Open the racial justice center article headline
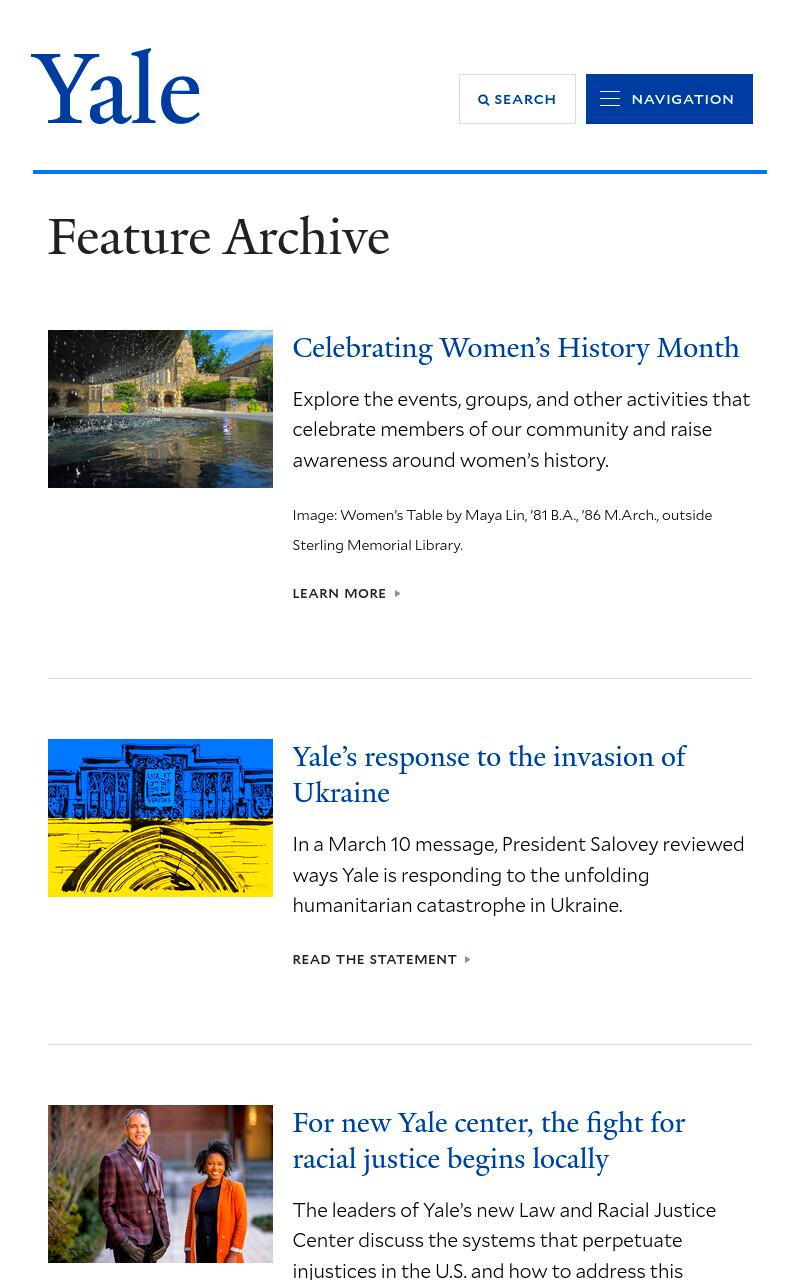800x1280 pixels. 489,1141
